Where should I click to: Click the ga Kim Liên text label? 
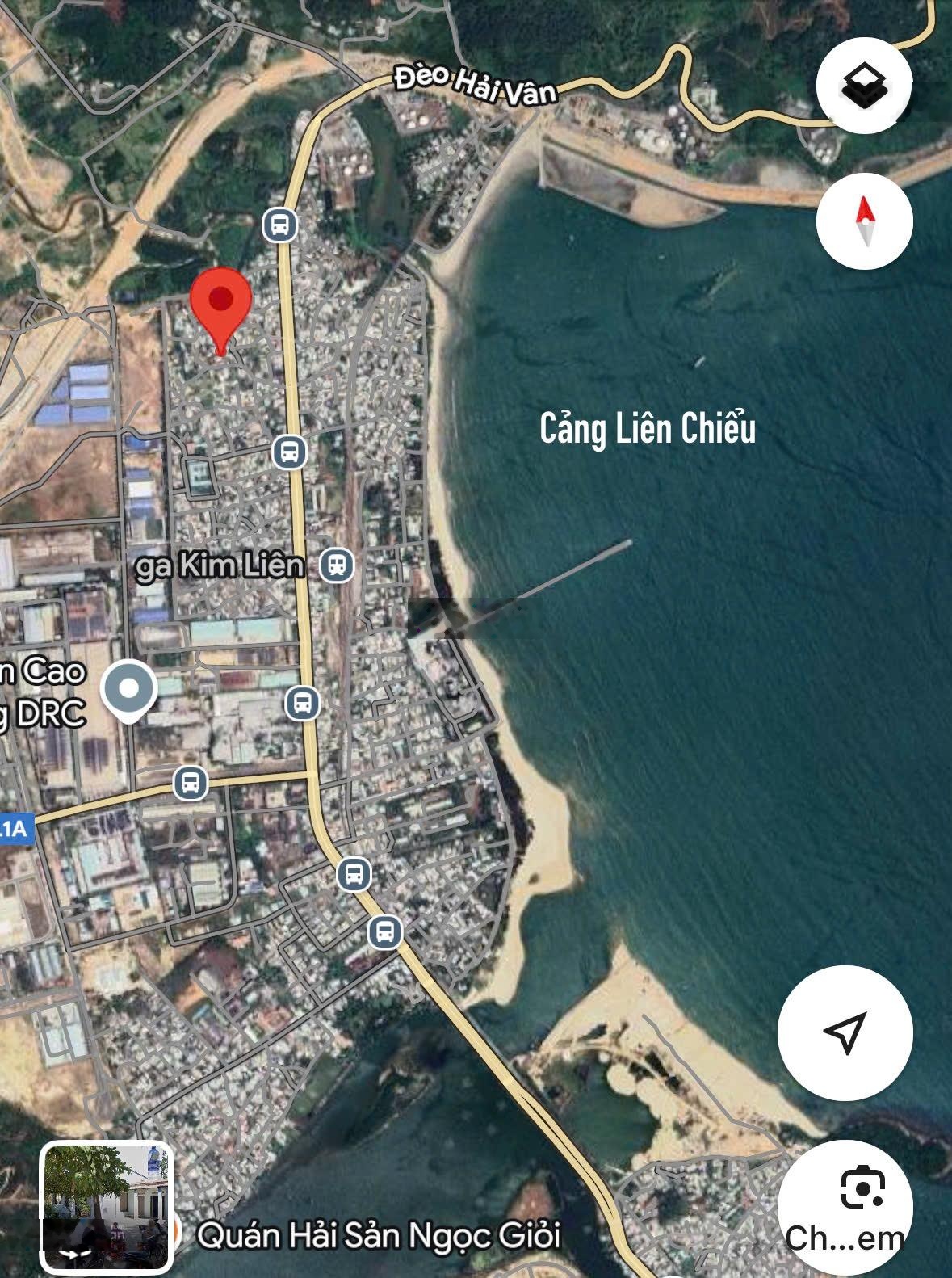(x=220, y=565)
